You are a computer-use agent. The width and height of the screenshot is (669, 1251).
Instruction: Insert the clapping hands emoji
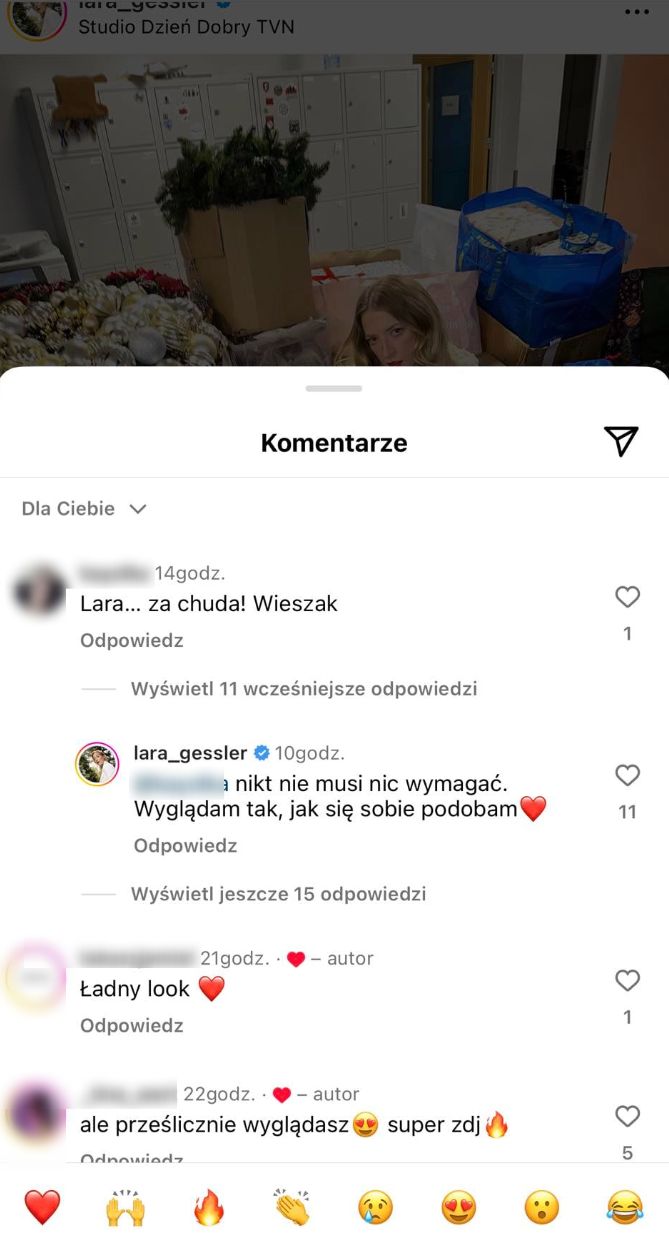coord(292,1208)
